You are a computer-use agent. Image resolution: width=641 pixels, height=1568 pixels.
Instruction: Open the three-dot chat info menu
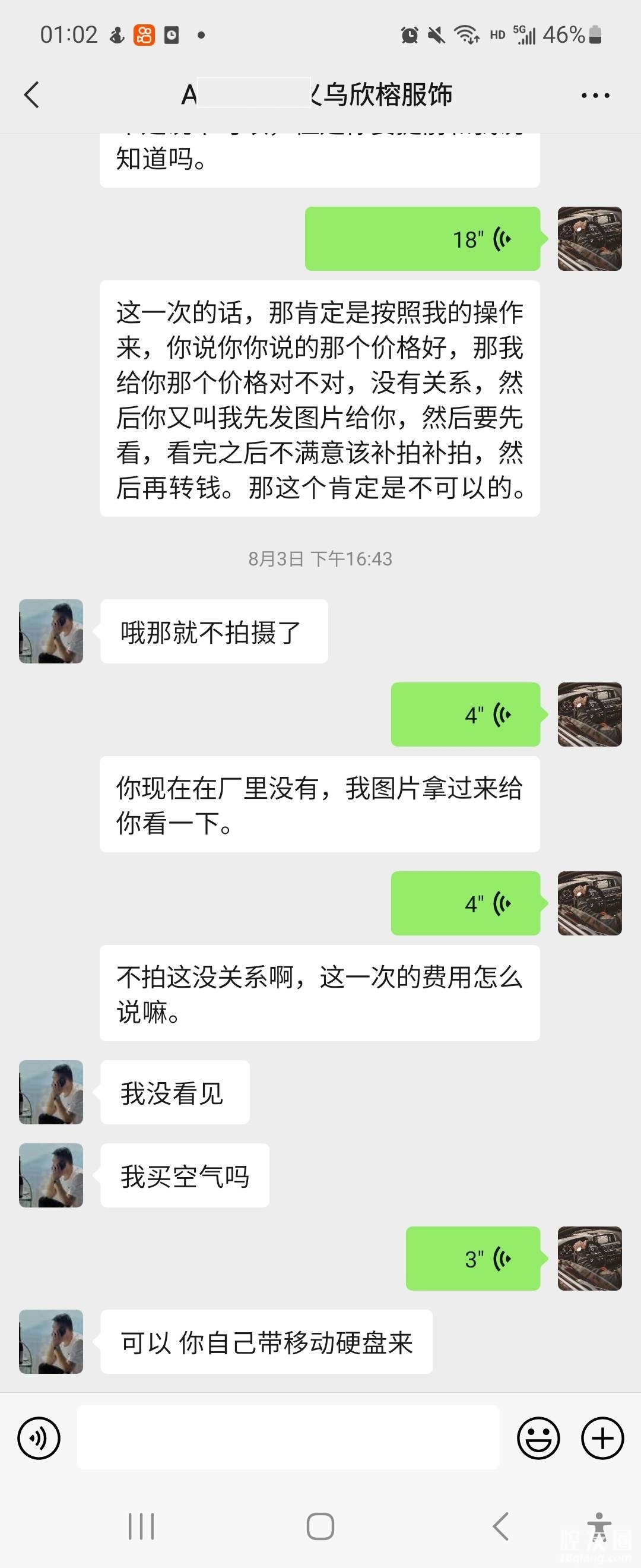(x=595, y=96)
